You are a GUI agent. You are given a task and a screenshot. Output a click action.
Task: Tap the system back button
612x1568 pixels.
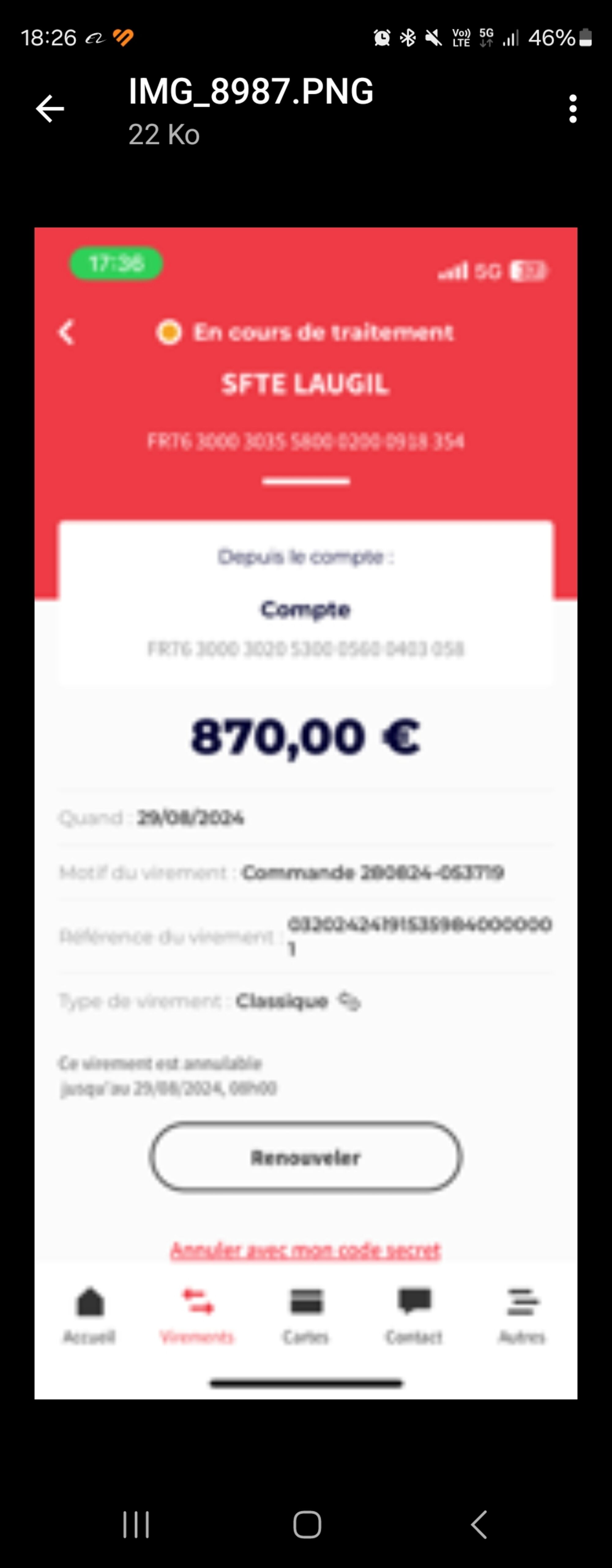pyautogui.click(x=479, y=1524)
